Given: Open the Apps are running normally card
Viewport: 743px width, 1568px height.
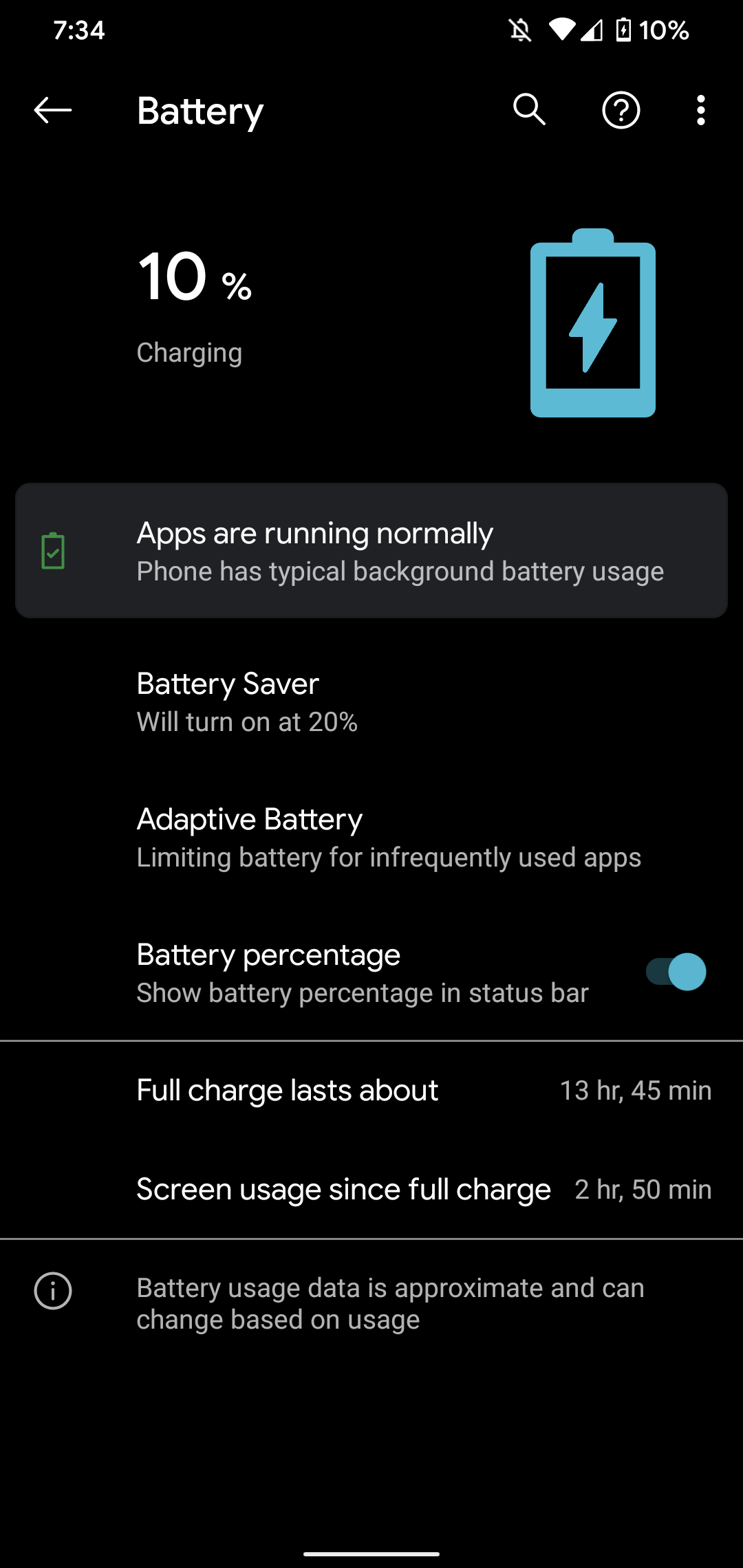Looking at the screenshot, I should point(371,551).
